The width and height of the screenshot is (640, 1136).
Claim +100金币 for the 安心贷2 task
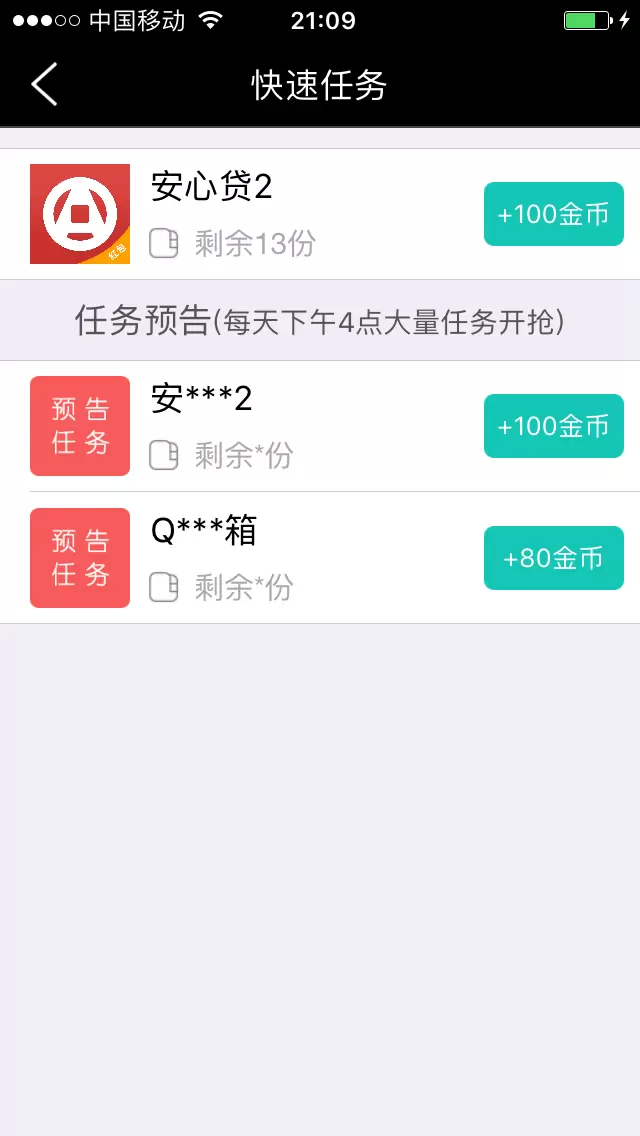click(553, 214)
